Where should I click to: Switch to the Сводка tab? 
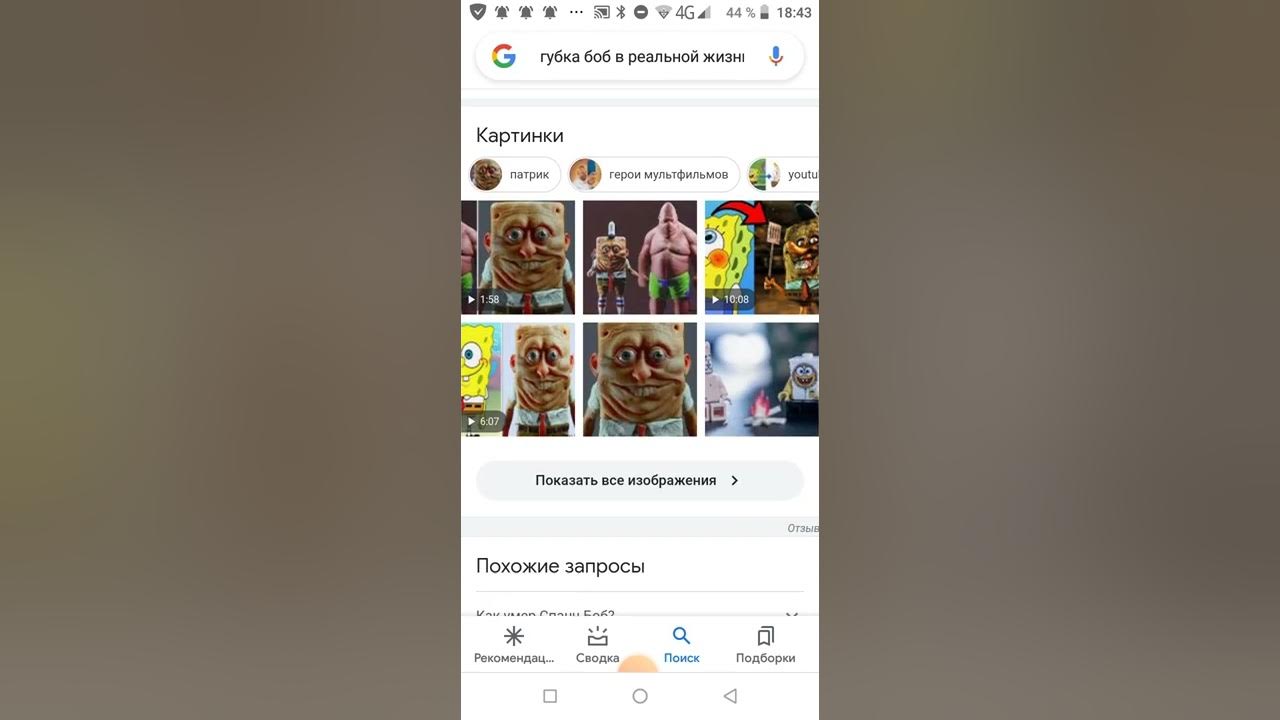[597, 645]
